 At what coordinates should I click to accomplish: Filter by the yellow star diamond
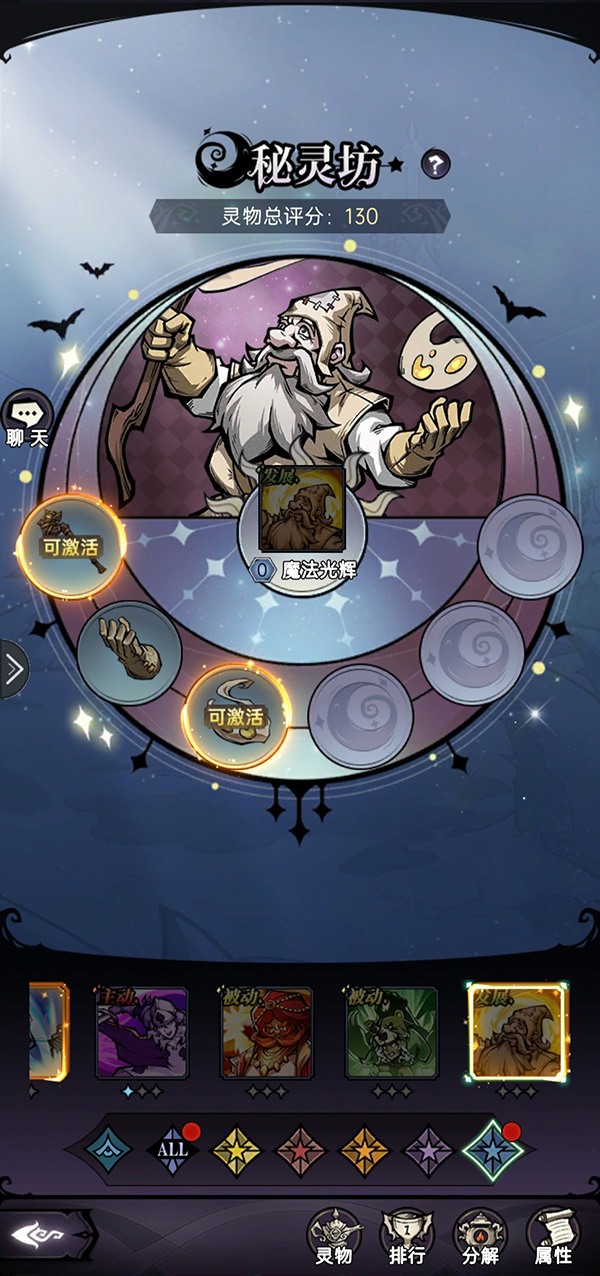point(235,1150)
